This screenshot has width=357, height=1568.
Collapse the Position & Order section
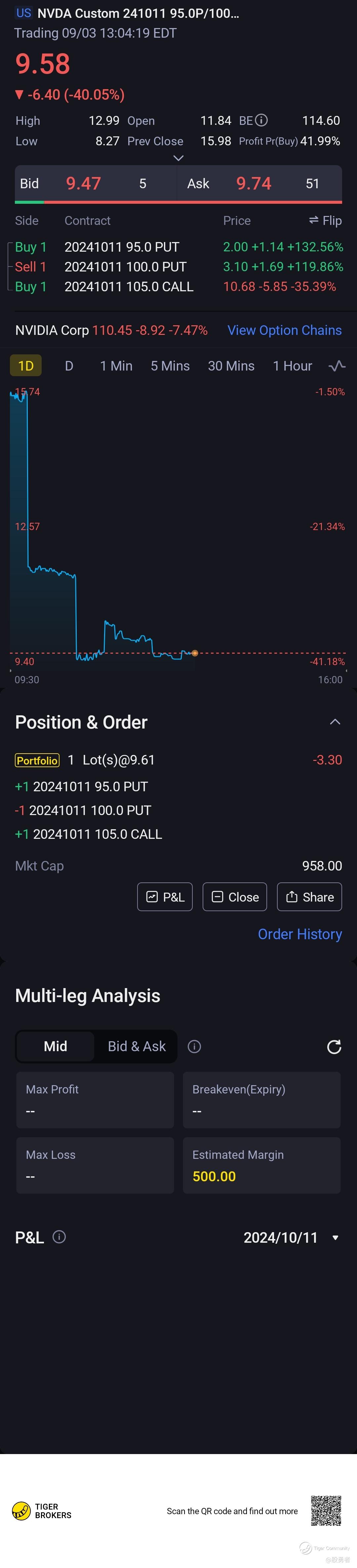click(x=335, y=722)
